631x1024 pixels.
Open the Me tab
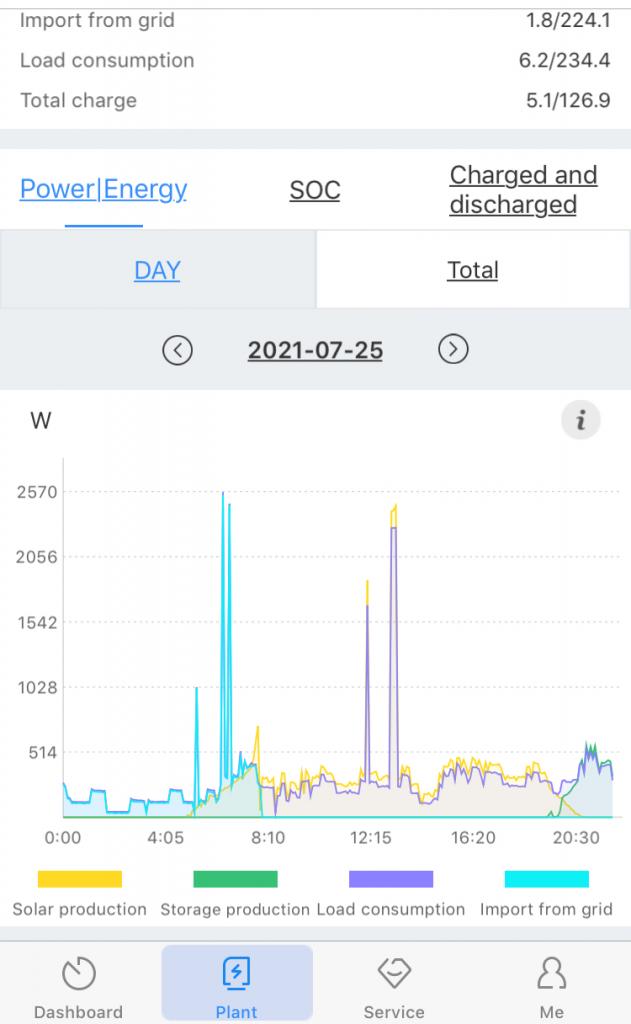click(x=551, y=986)
